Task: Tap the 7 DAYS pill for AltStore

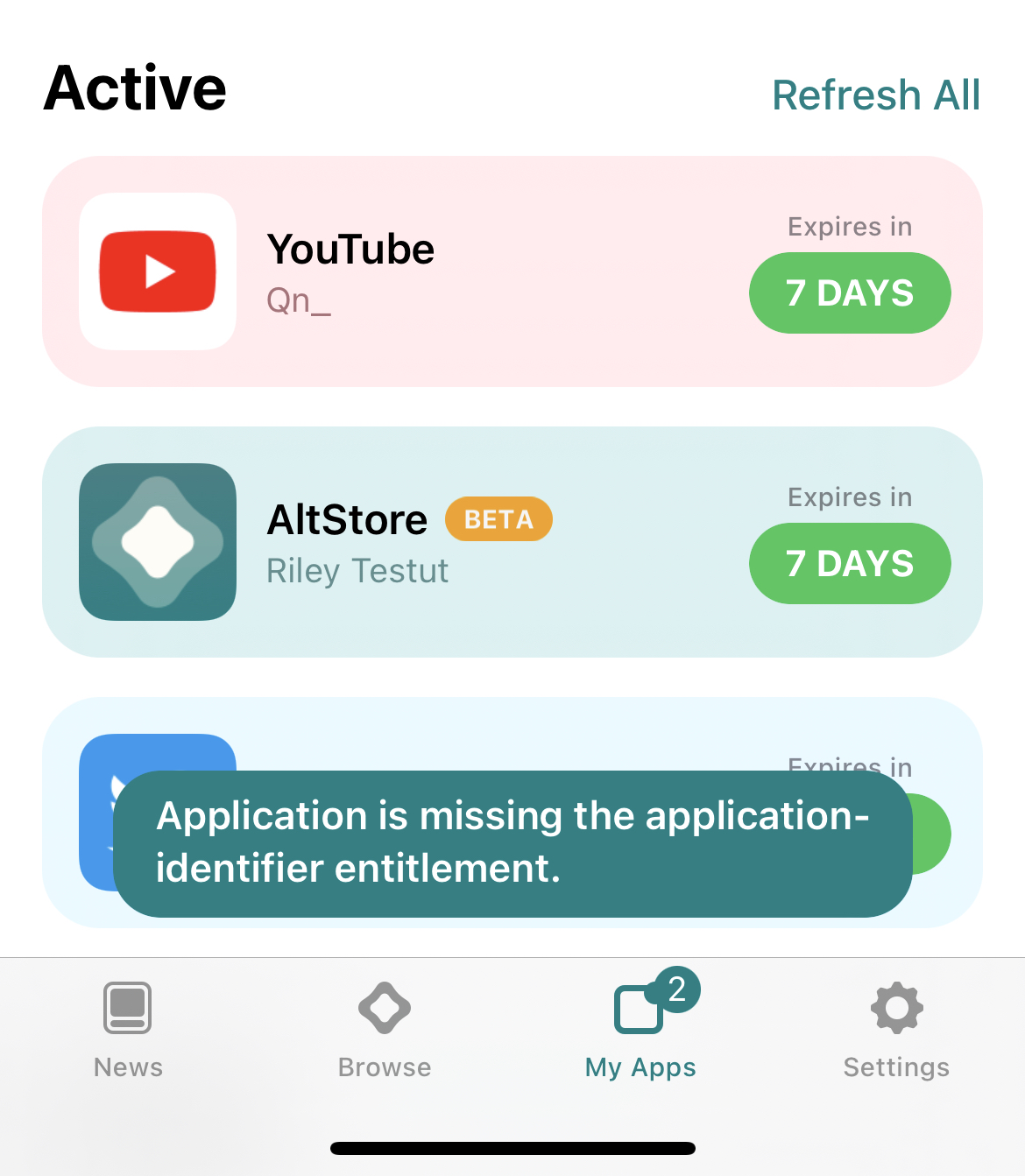Action: coord(849,563)
